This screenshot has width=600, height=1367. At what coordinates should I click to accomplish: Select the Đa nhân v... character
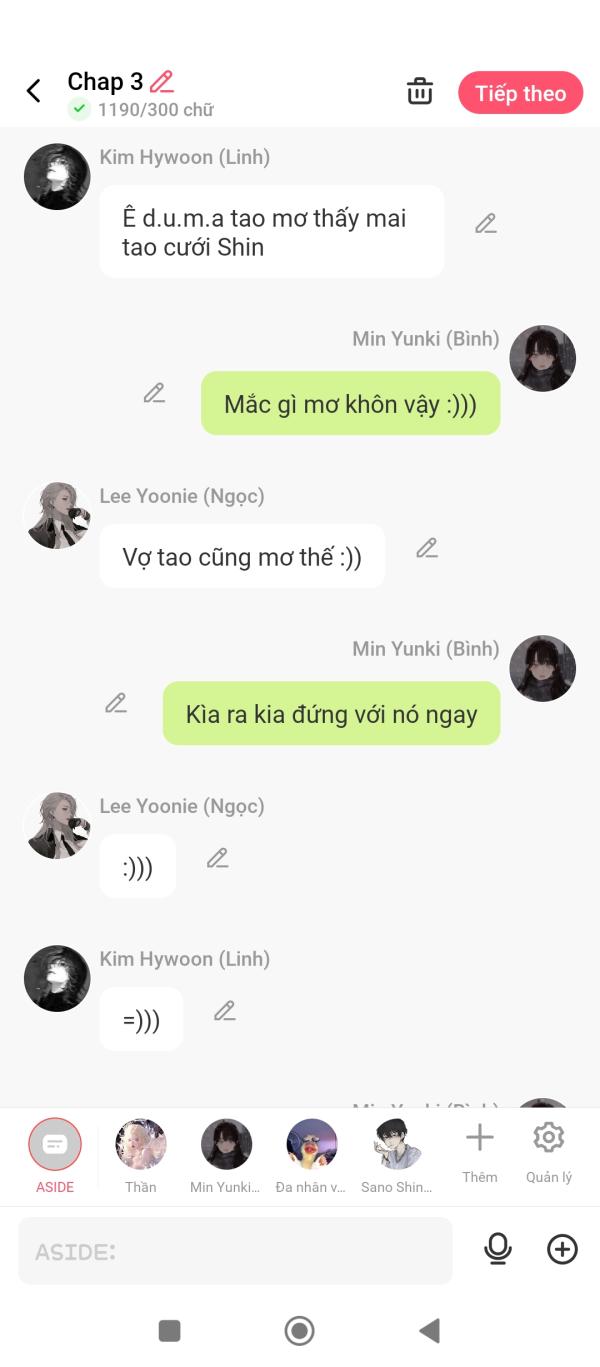(311, 1156)
